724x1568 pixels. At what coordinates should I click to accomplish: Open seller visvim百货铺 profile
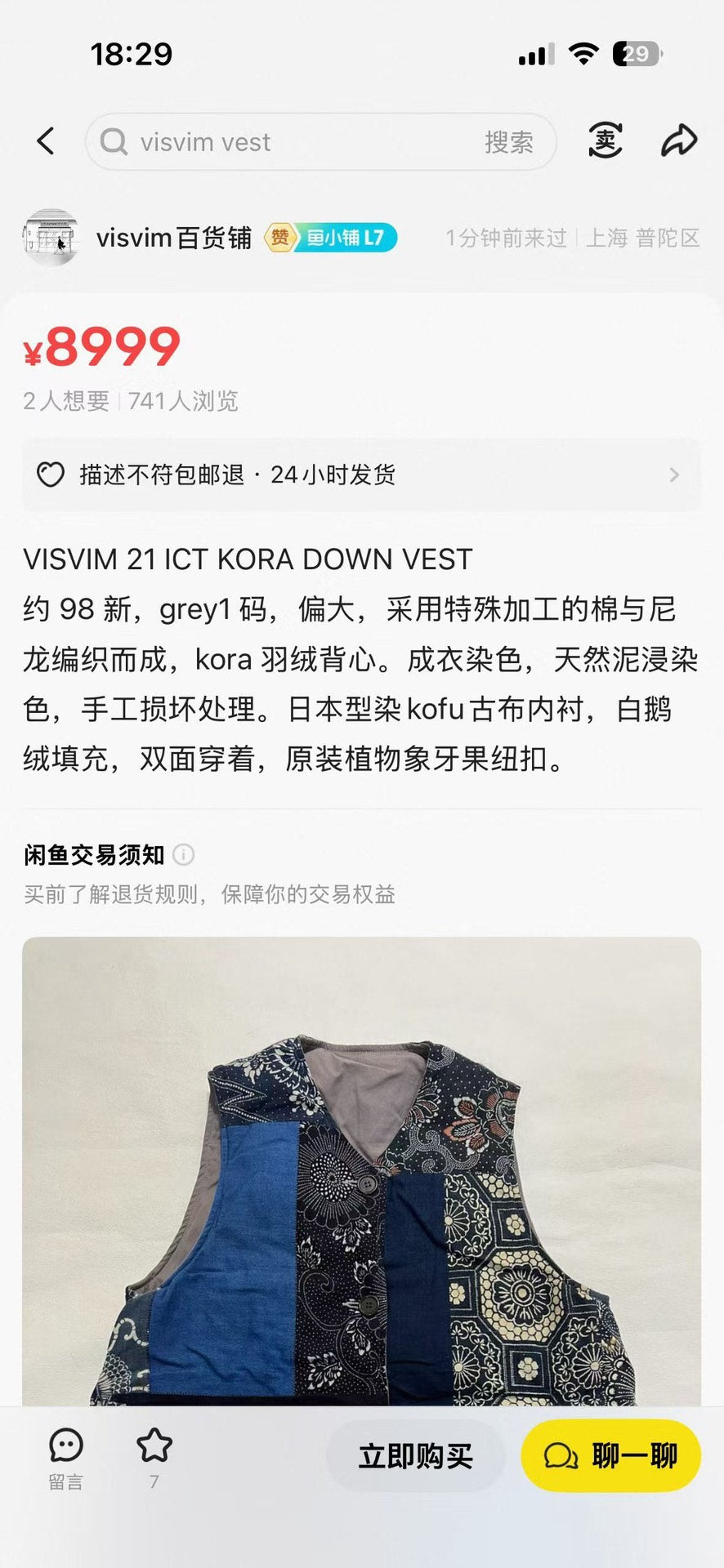pyautogui.click(x=173, y=238)
